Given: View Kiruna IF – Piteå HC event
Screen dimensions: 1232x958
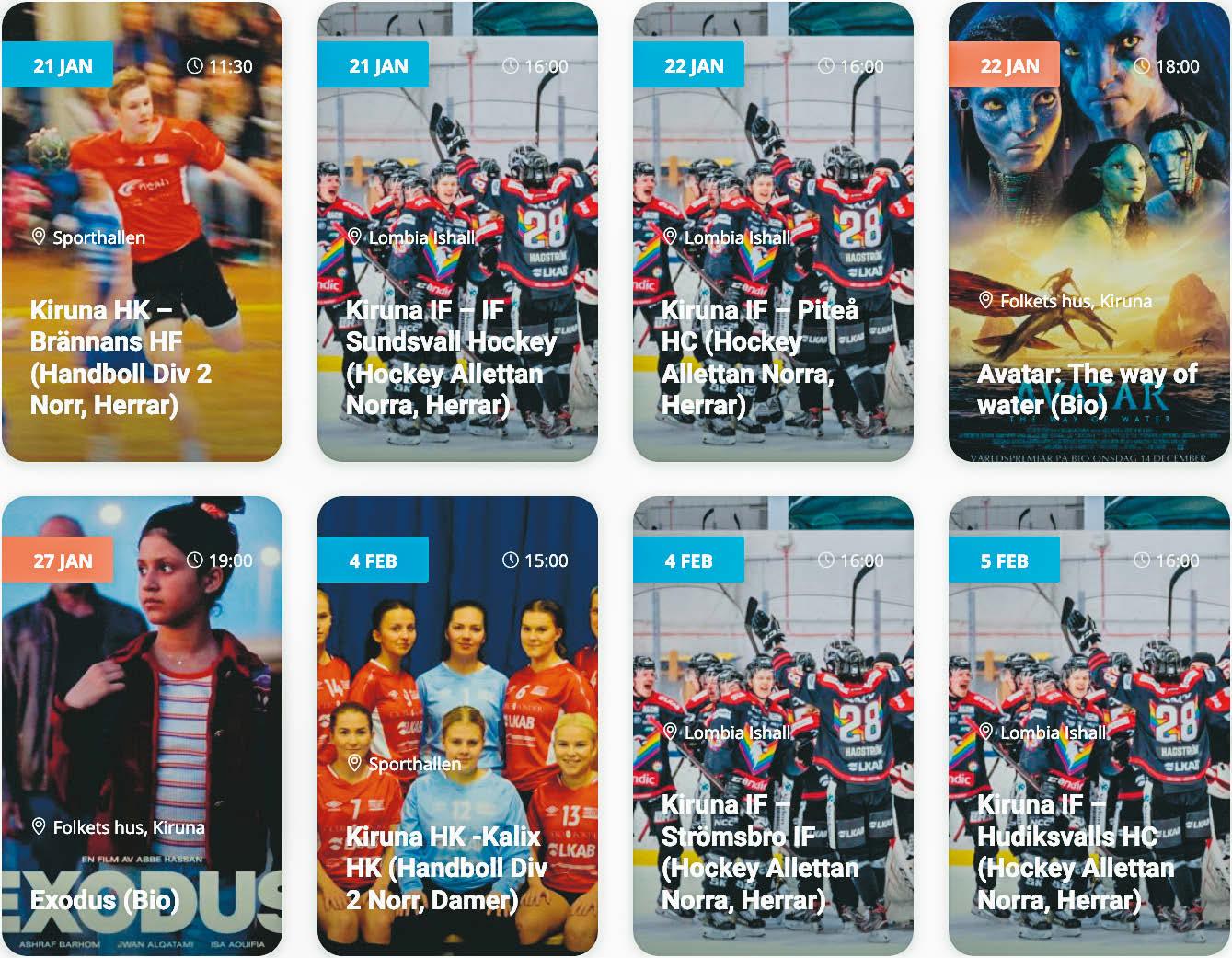Looking at the screenshot, I should (759, 357).
